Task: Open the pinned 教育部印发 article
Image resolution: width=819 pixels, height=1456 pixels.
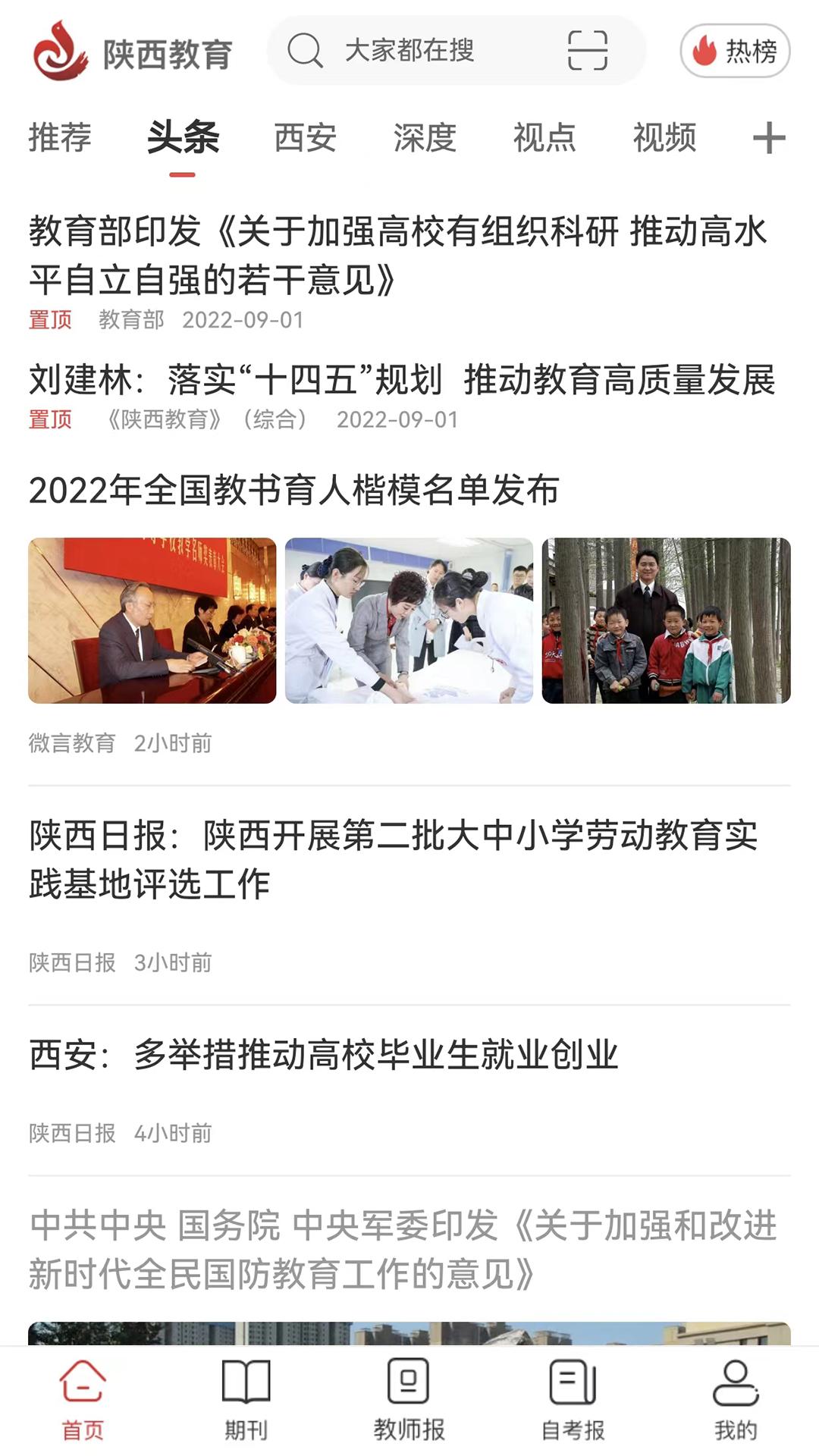Action: point(398,256)
